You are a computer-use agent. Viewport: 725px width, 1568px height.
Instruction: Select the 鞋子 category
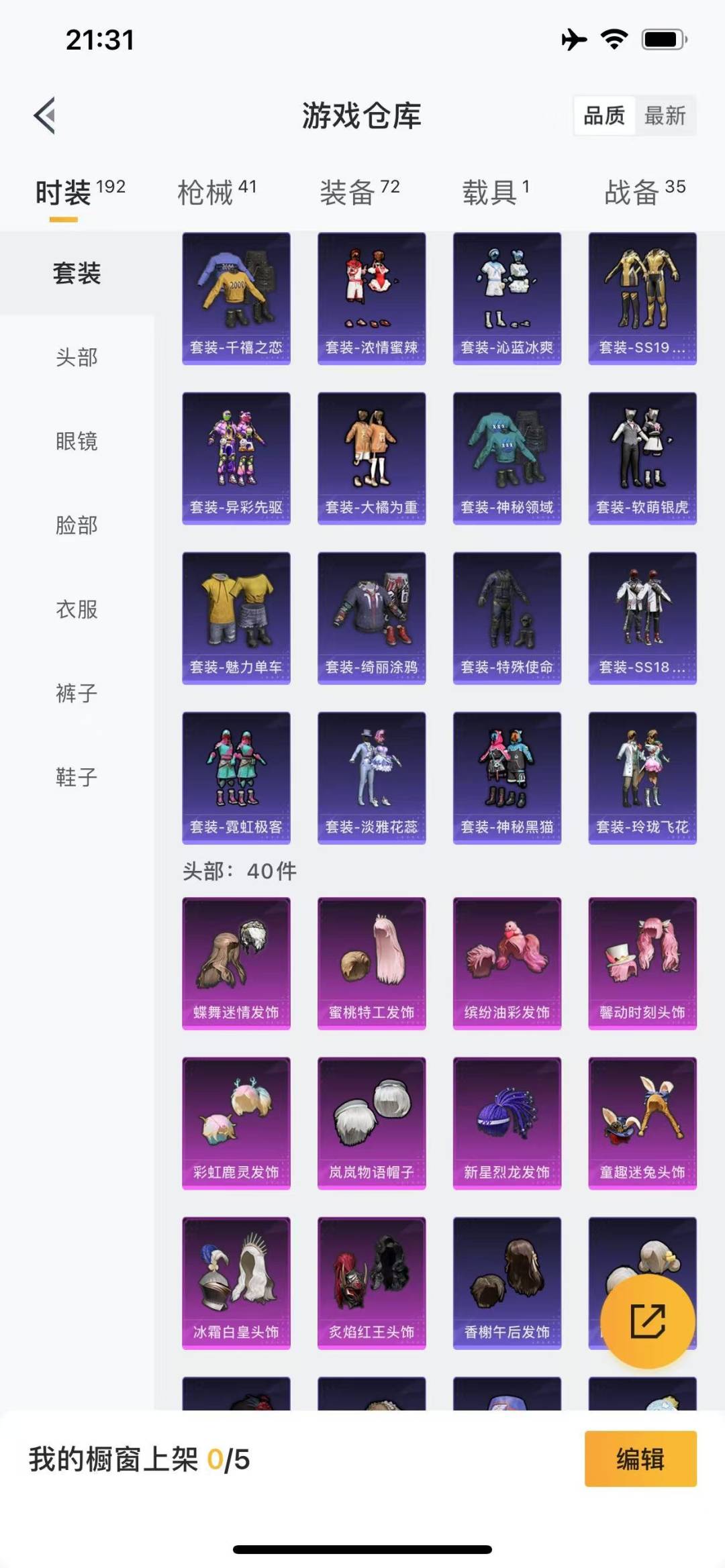pos(77,777)
